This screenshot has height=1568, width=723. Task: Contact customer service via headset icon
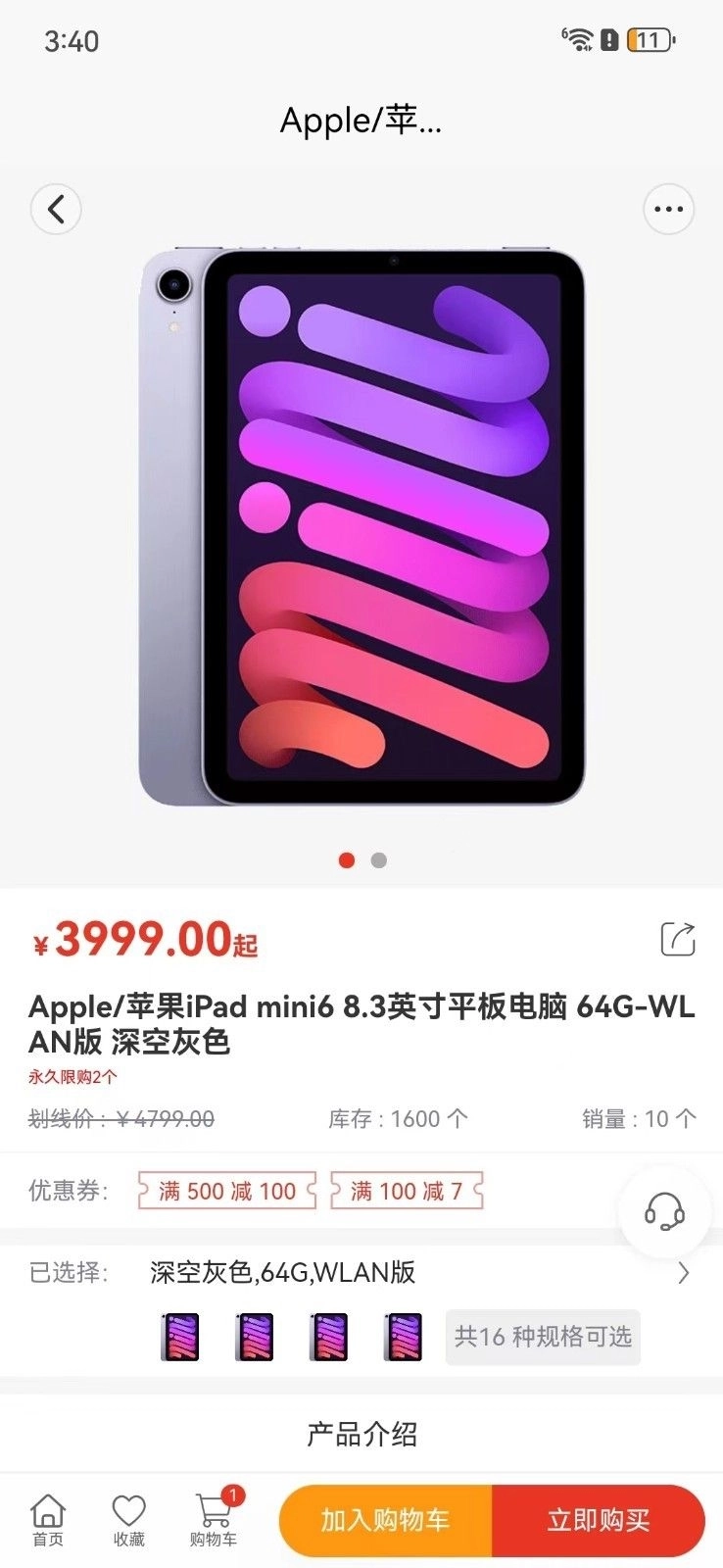click(x=664, y=1212)
